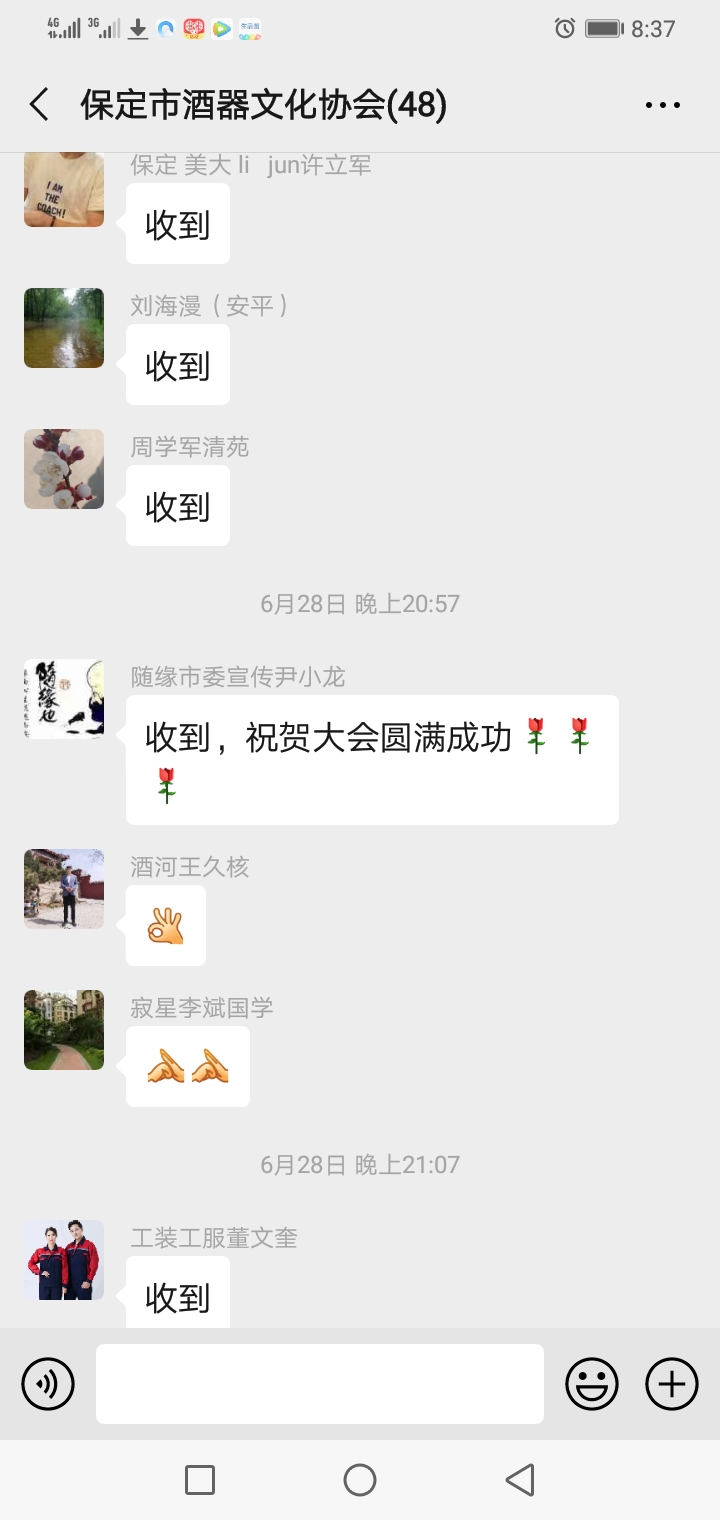720x1520 pixels.
Task: Open 寂星李斌国学 profile avatar
Action: coord(64,1030)
